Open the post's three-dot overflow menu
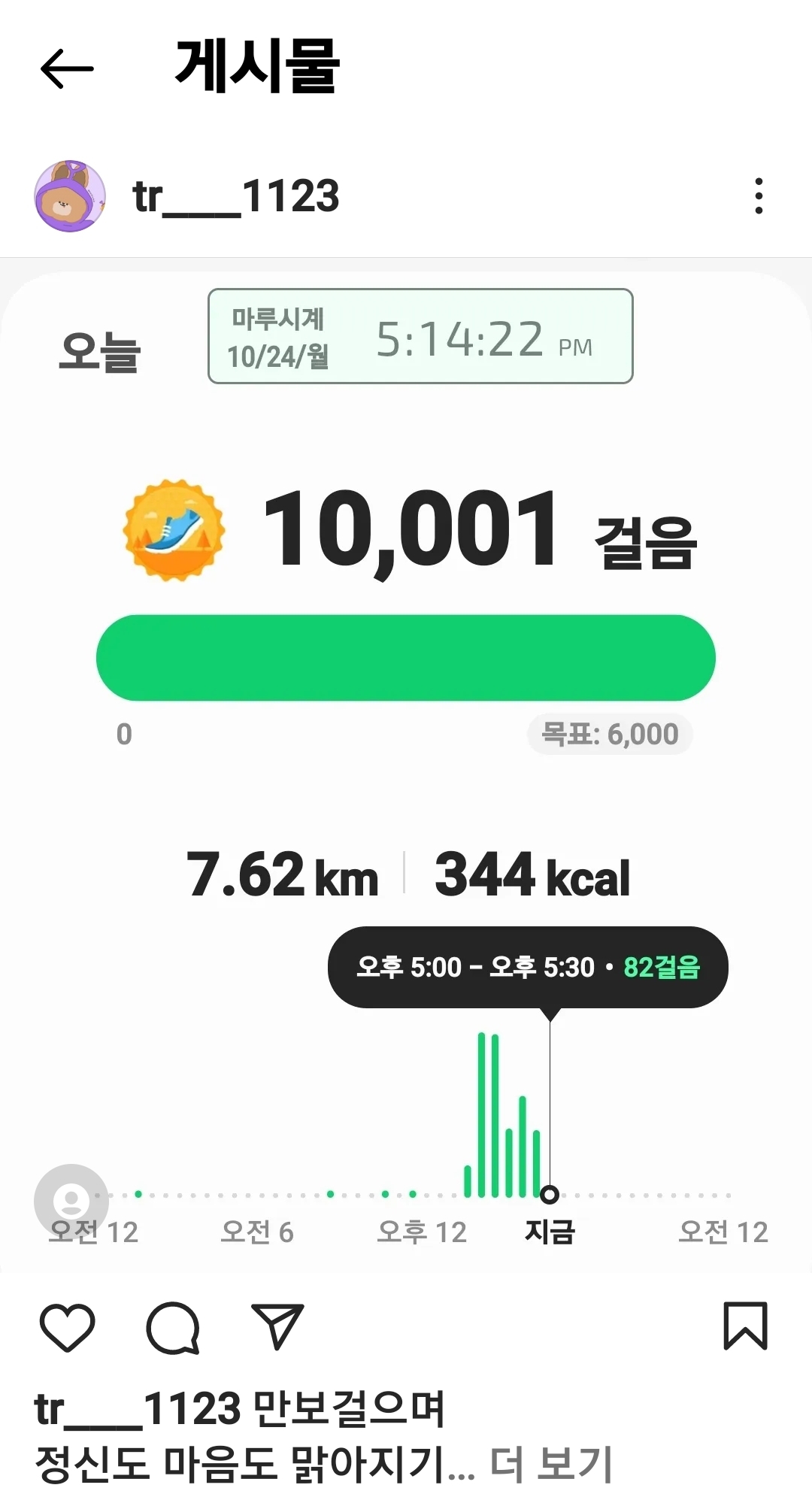The image size is (812, 1497). pyautogui.click(x=759, y=196)
